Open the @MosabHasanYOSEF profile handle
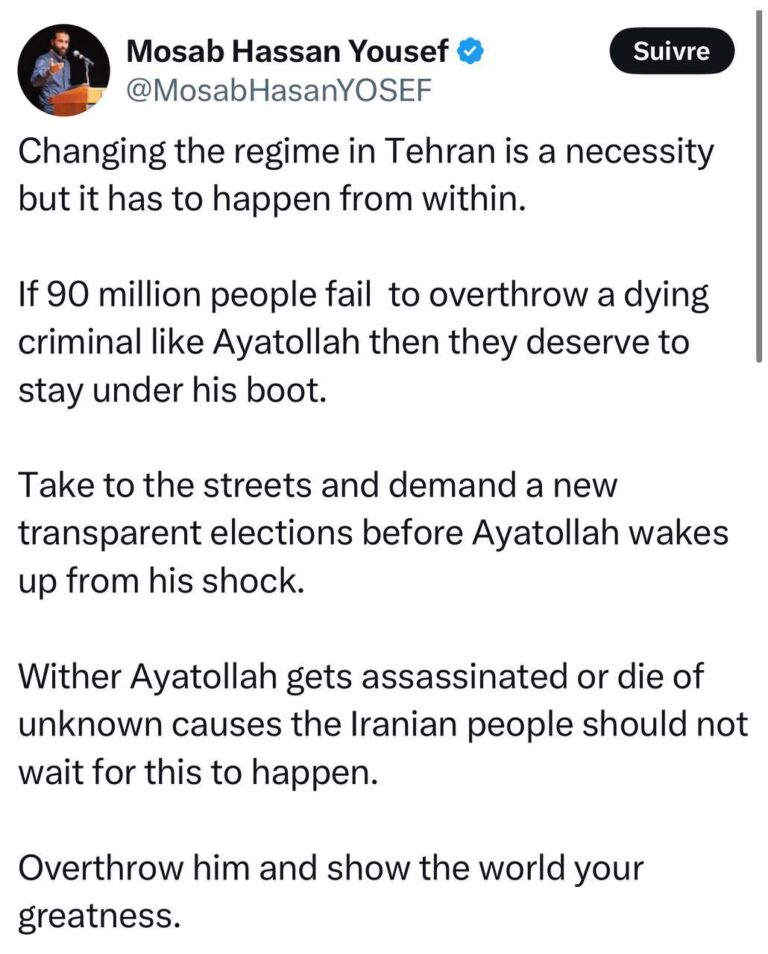The image size is (768, 954). (275, 90)
